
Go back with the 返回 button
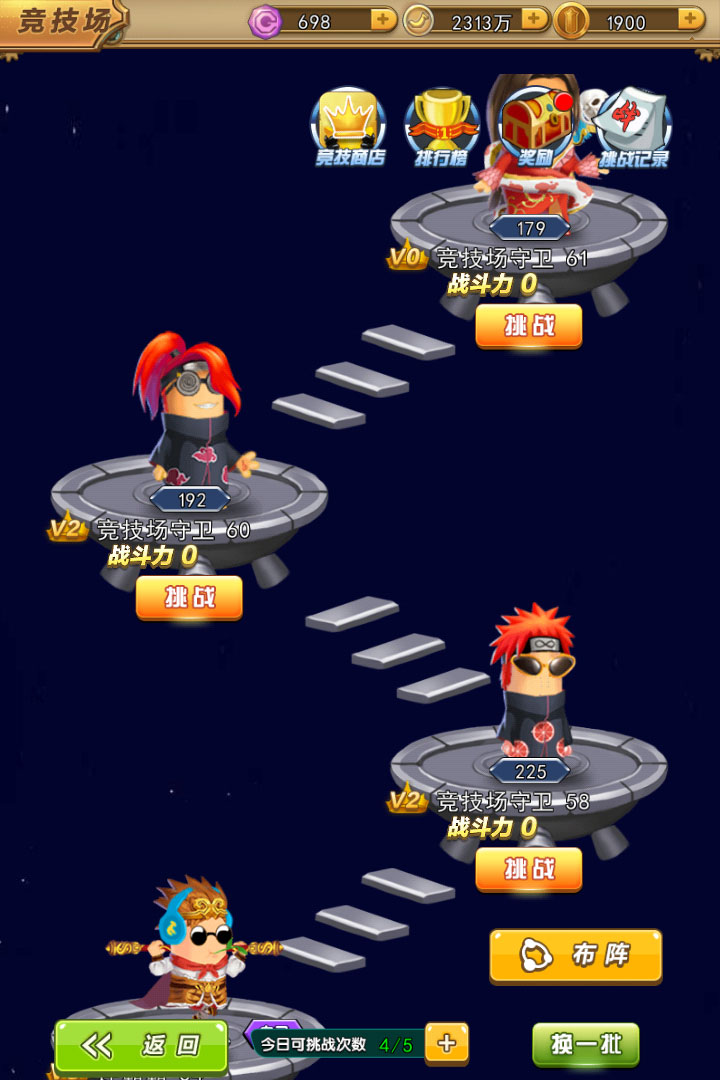click(x=141, y=1046)
